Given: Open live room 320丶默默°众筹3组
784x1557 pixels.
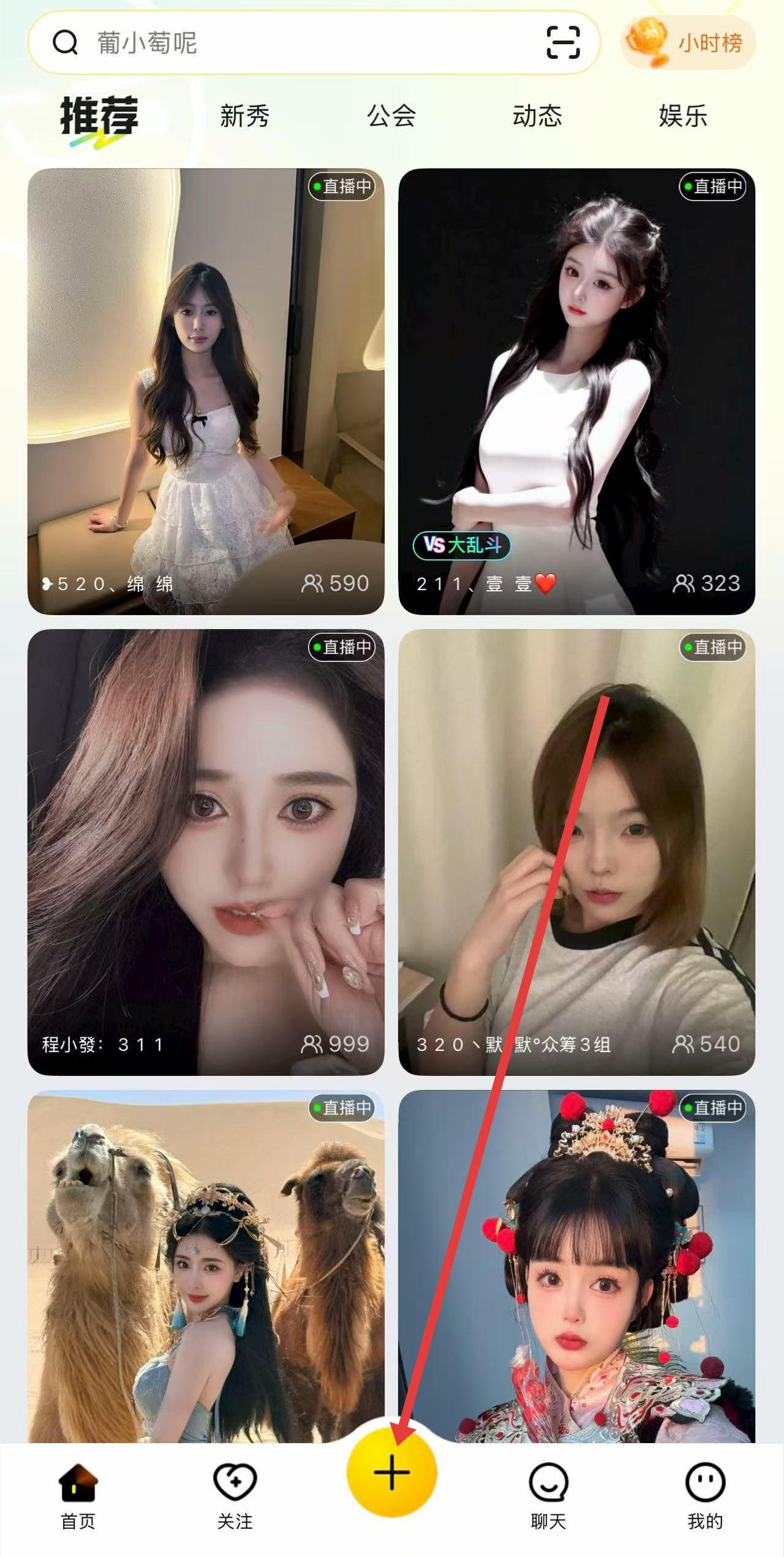Looking at the screenshot, I should tap(576, 852).
